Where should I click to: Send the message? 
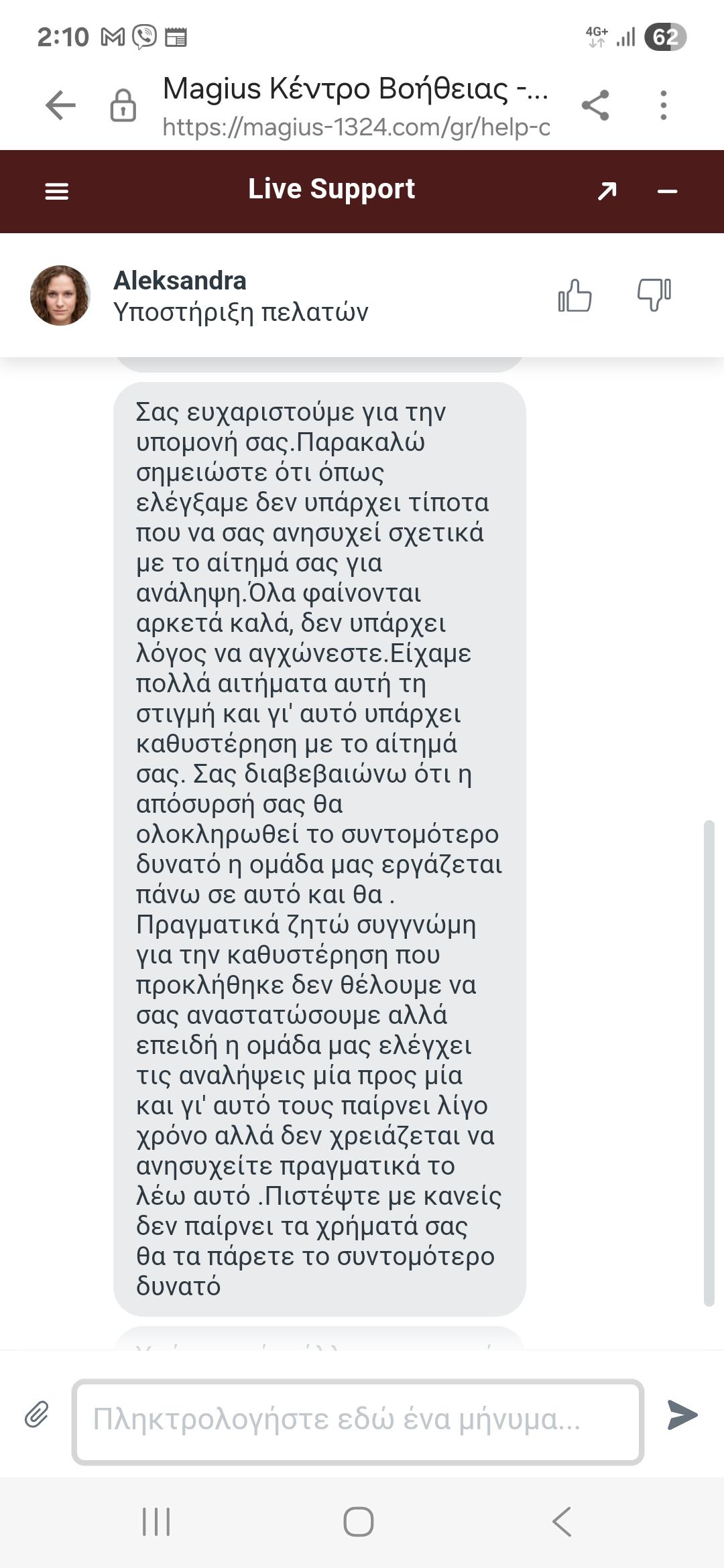coord(682,1415)
